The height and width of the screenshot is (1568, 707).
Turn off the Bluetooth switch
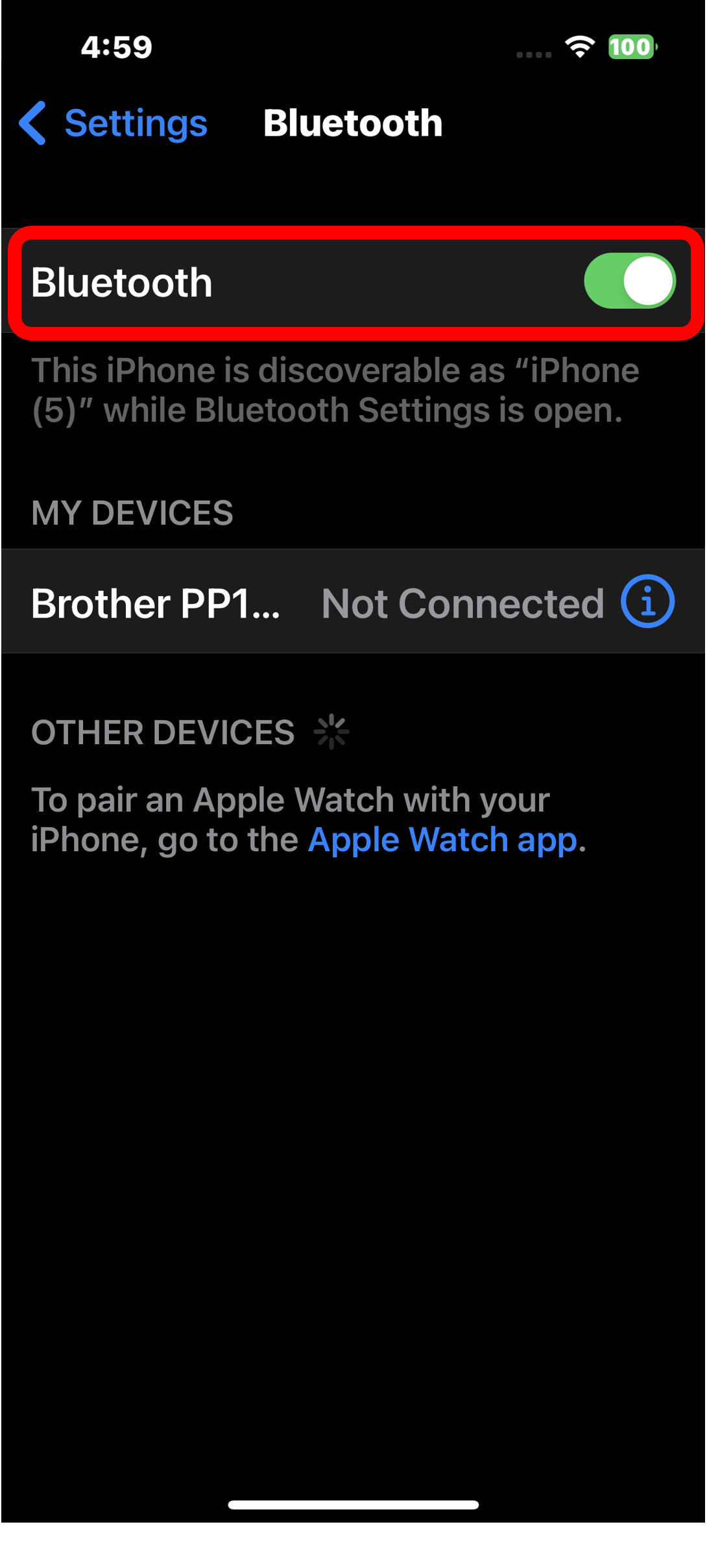point(629,282)
